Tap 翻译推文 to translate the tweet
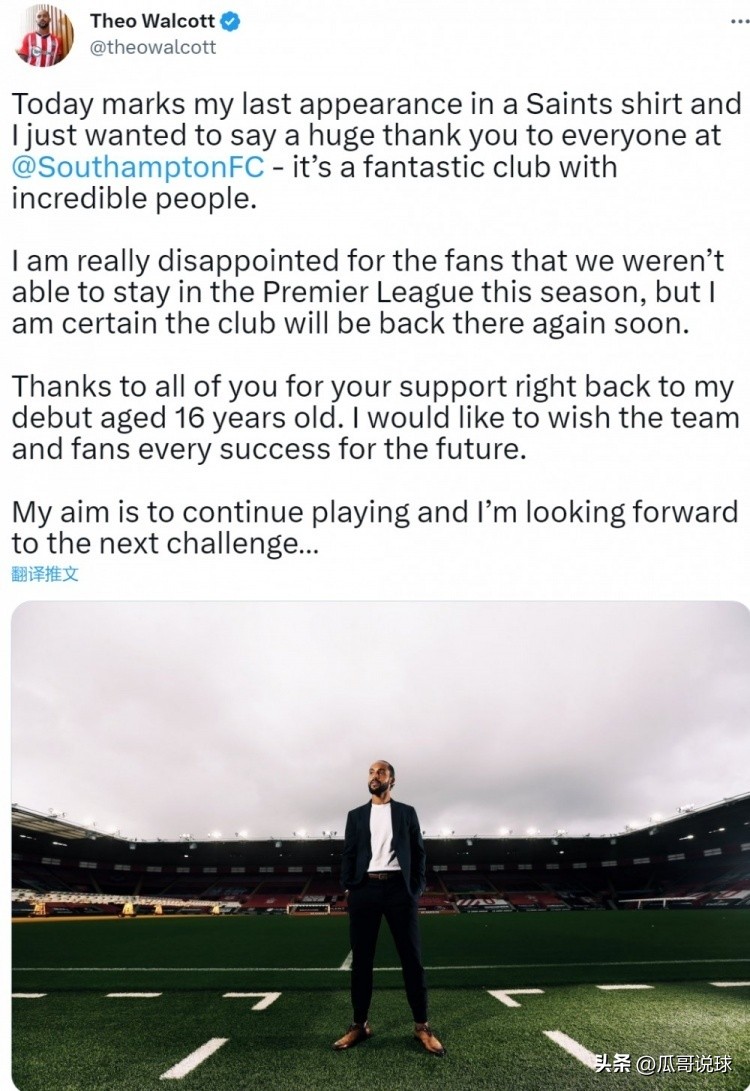750x1091 pixels. coord(45,574)
